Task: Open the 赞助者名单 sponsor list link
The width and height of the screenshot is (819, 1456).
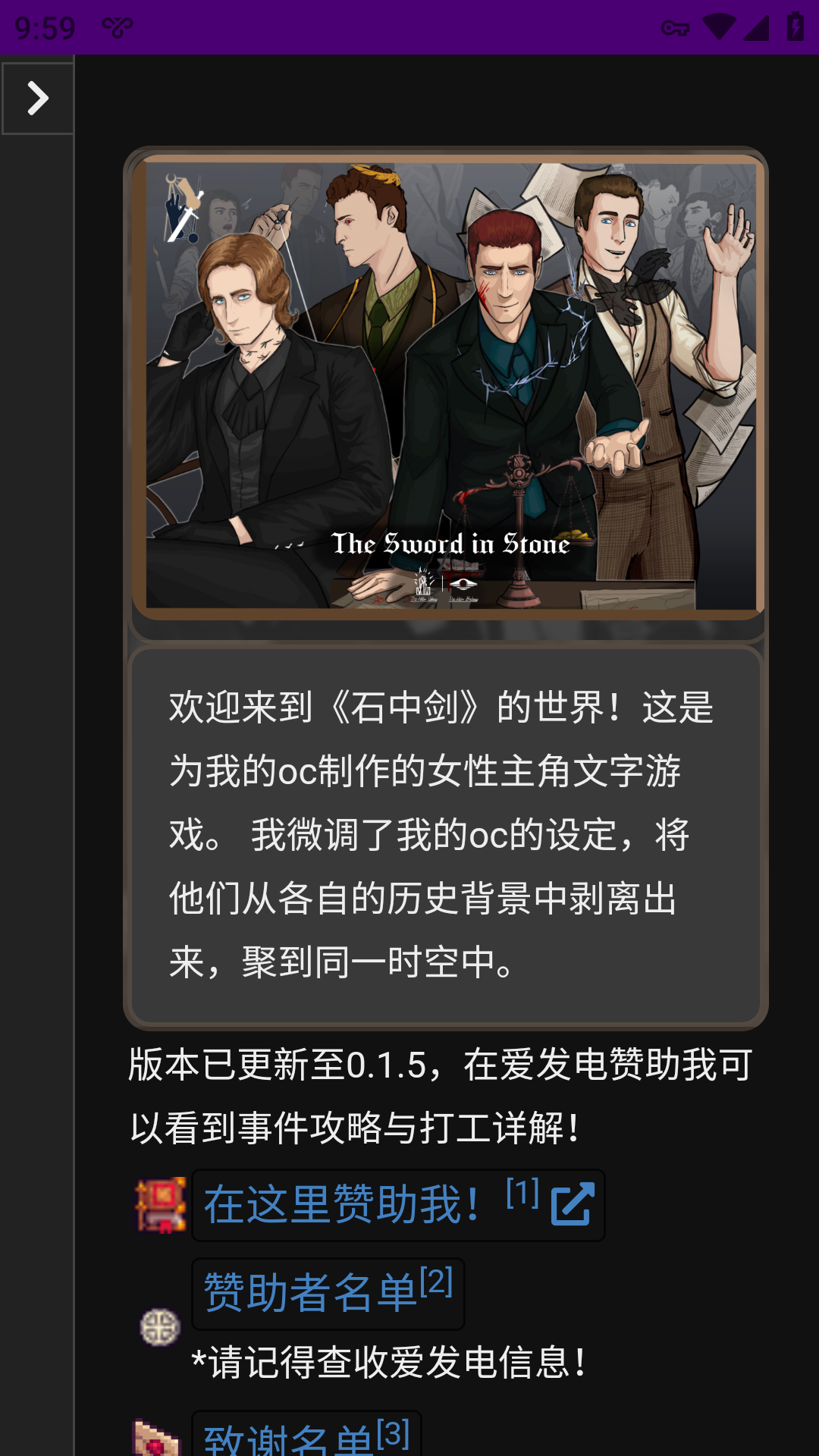Action: 311,1293
